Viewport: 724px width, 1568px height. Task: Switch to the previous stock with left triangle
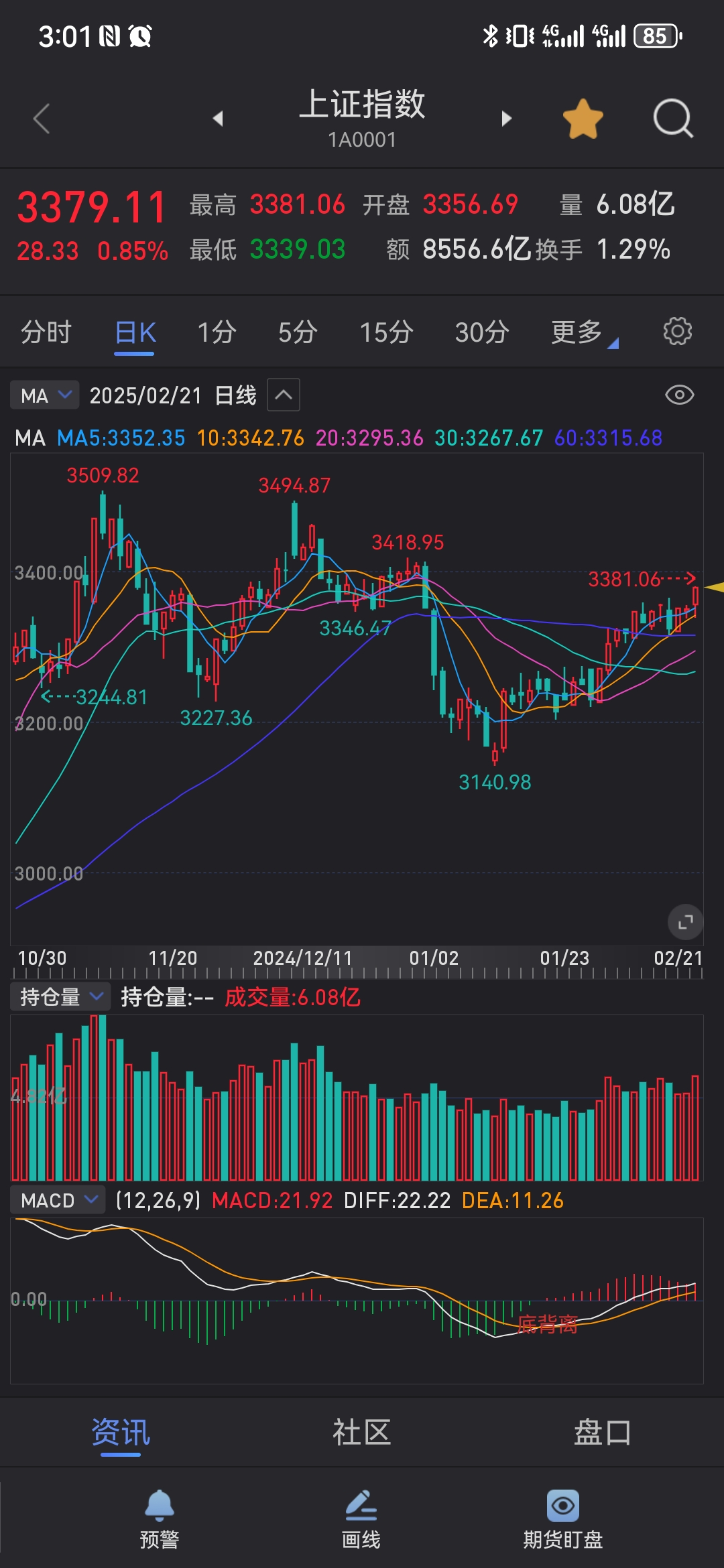tap(217, 119)
